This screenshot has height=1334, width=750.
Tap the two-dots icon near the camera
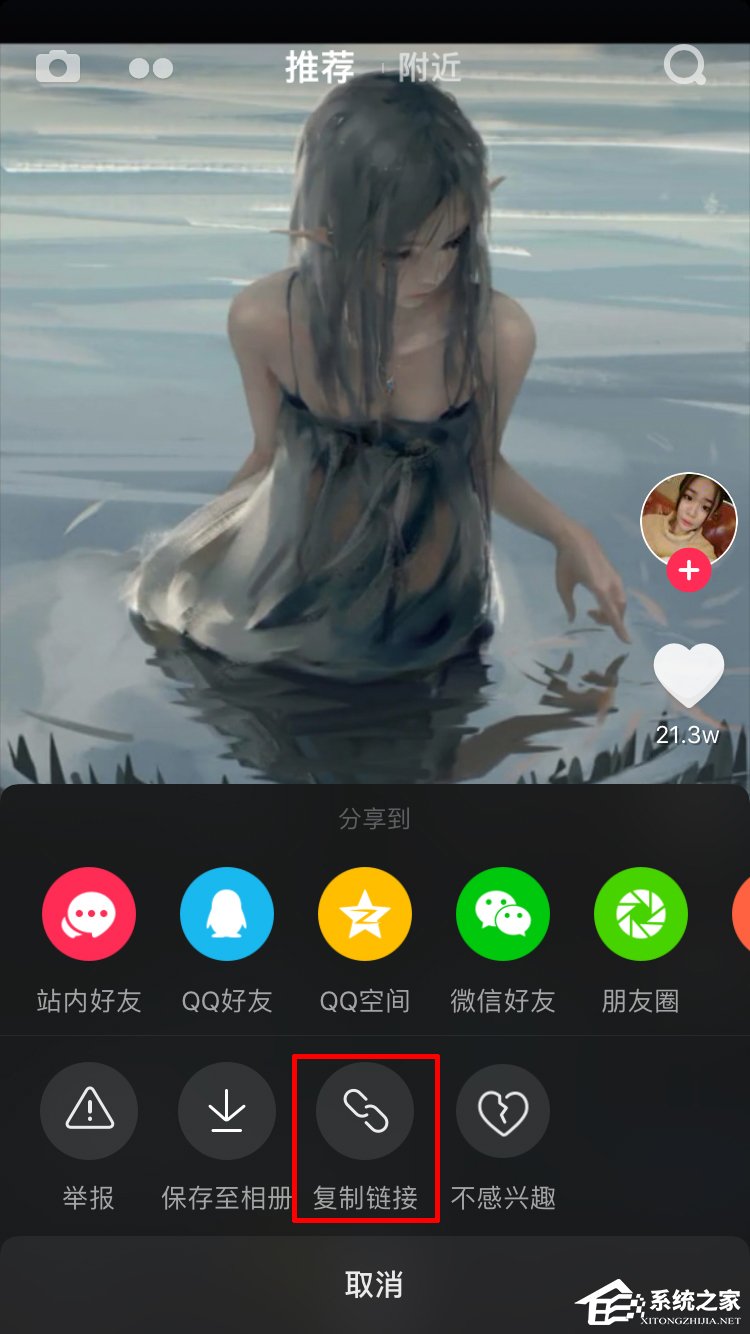coord(152,66)
